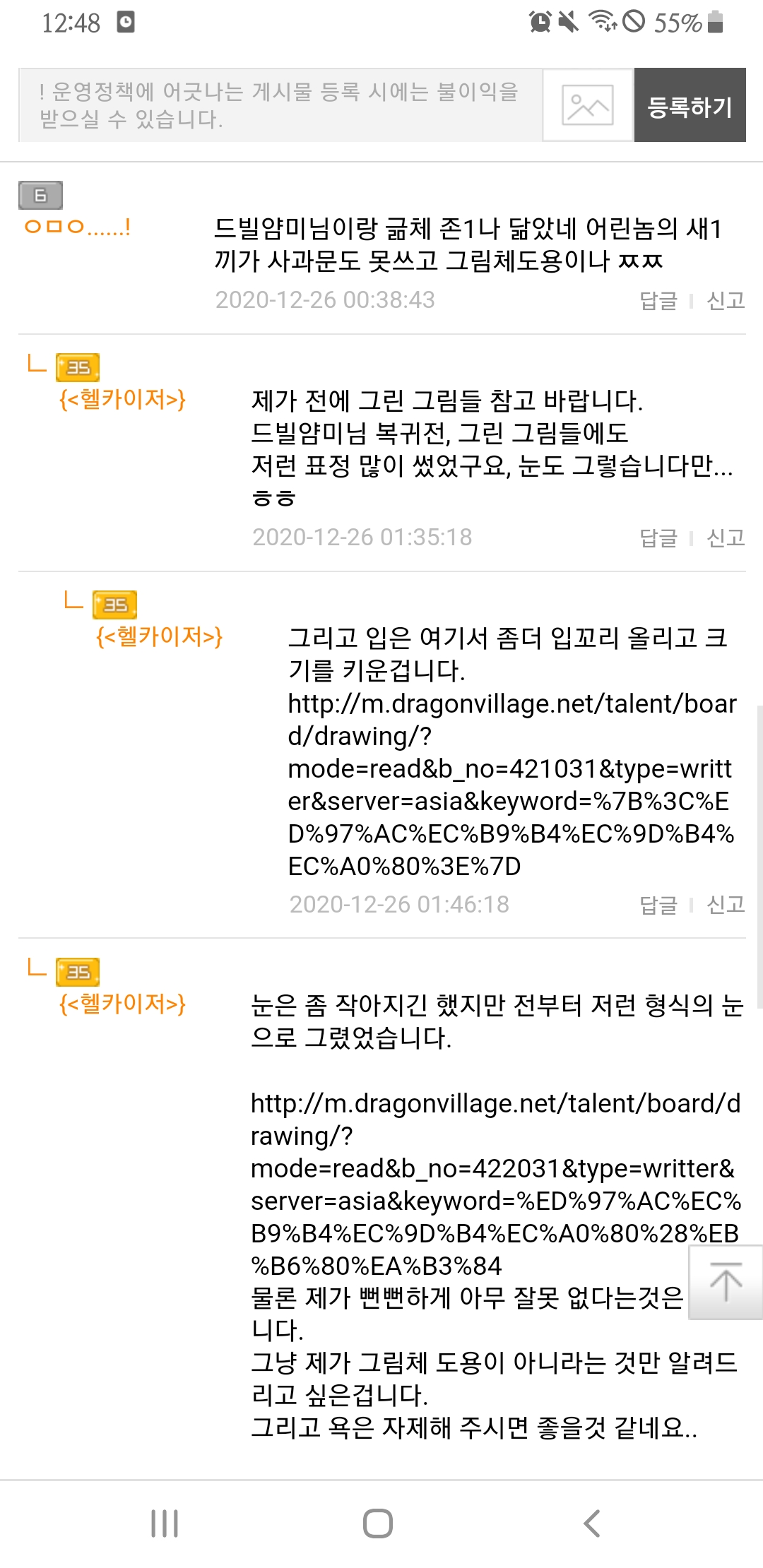Screen dimensions: 763x1568
Task: Reply to the comment posted at 01:46:18
Action: pos(658,905)
